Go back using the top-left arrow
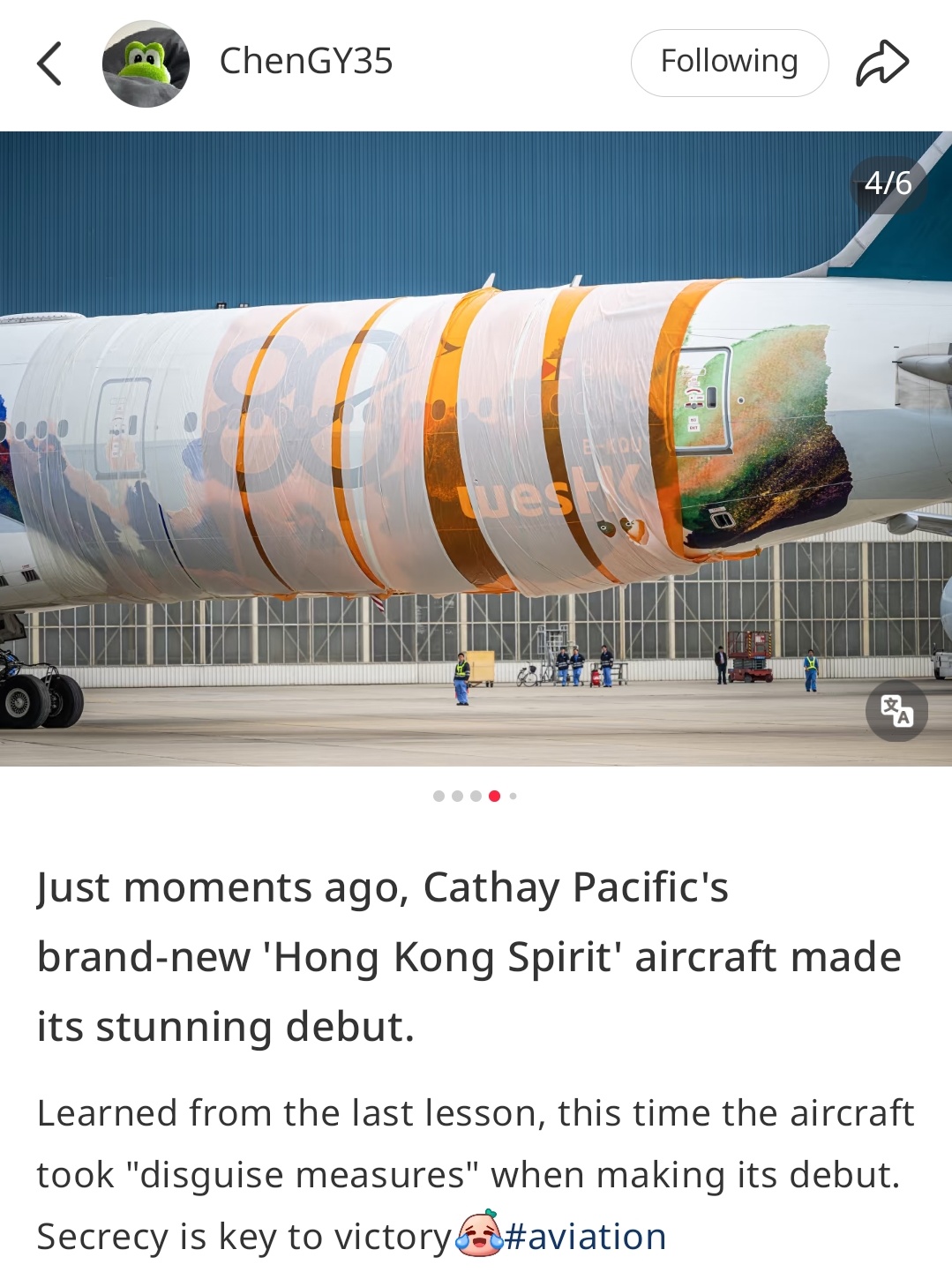The width and height of the screenshot is (952, 1272). click(49, 64)
